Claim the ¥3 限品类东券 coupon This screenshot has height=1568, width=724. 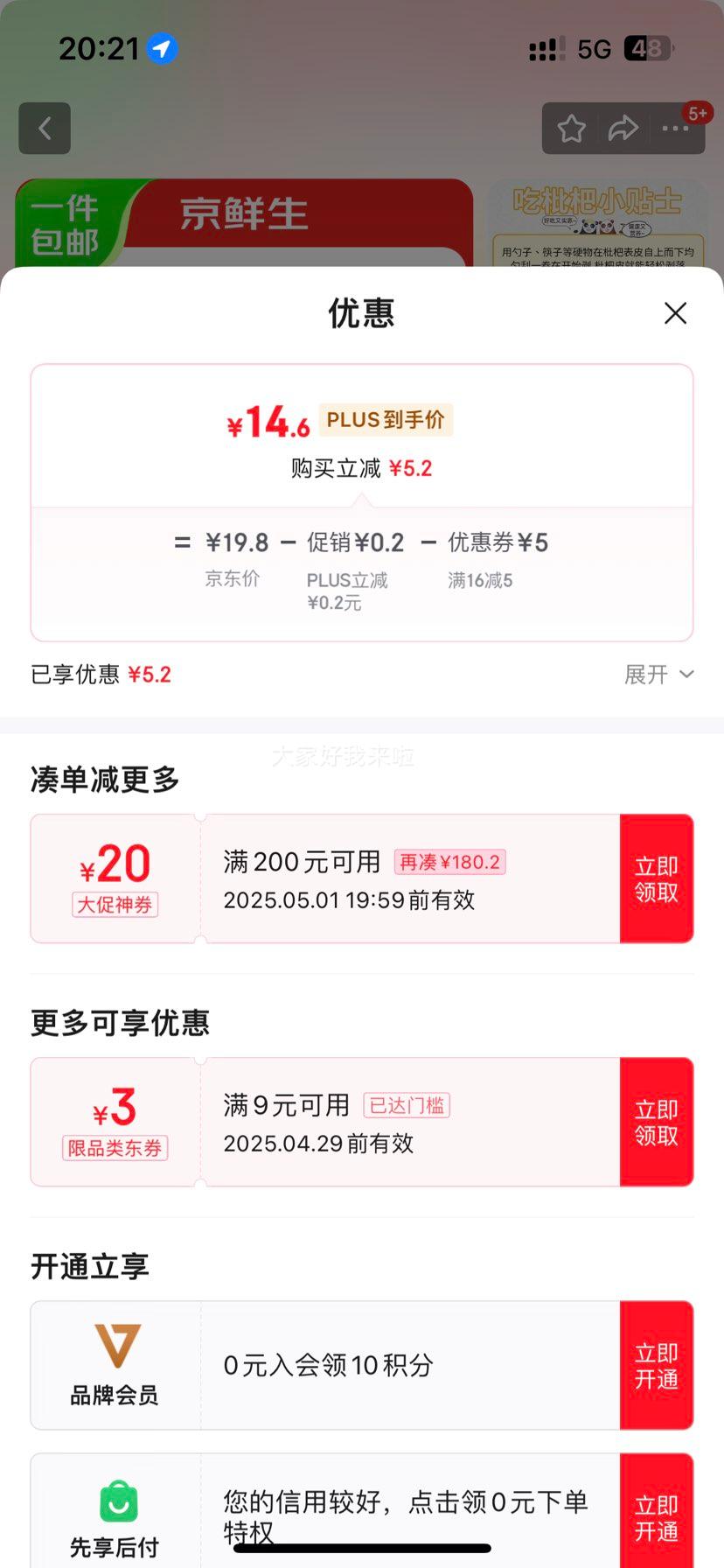(657, 1122)
